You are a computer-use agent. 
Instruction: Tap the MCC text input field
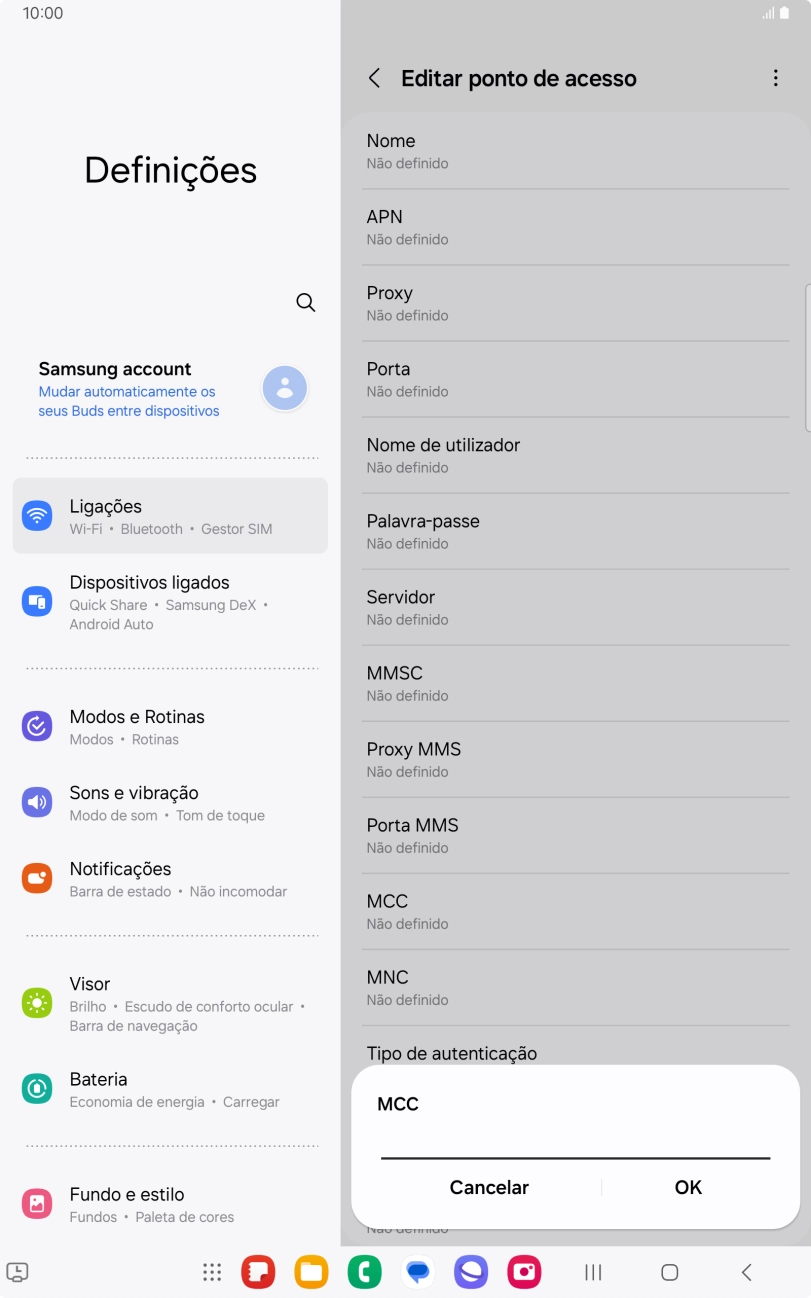click(x=575, y=1141)
